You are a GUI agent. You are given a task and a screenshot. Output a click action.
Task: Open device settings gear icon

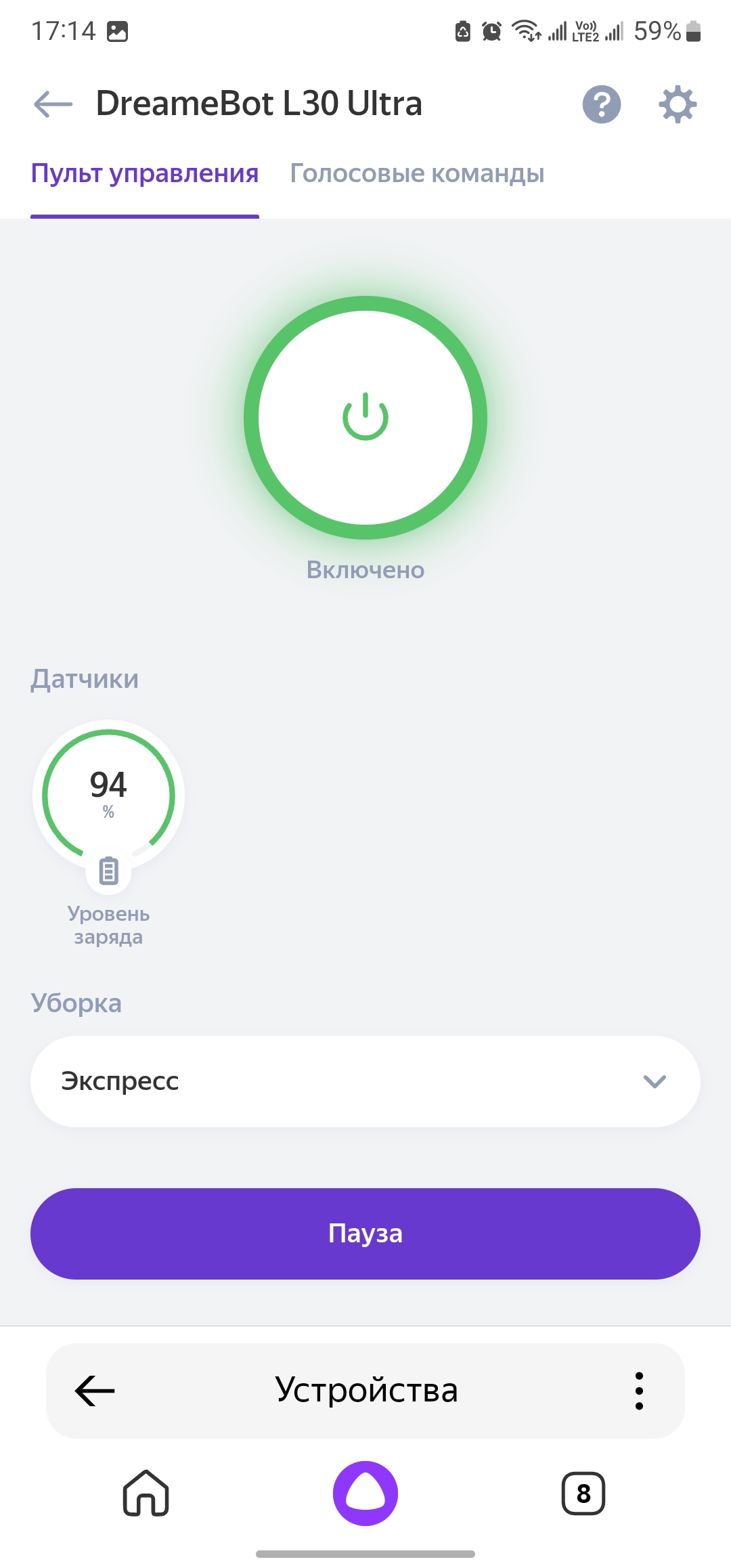click(x=678, y=104)
